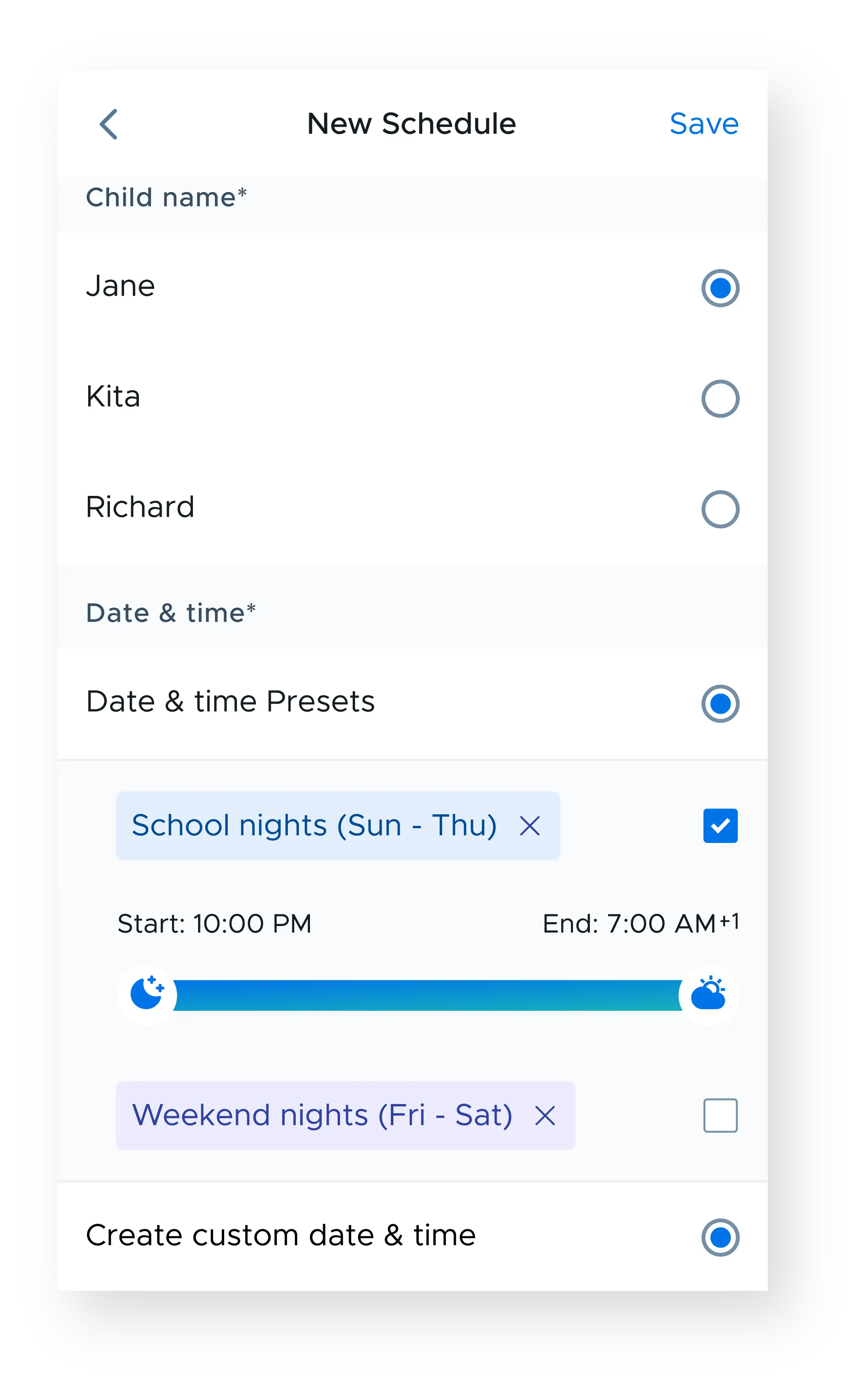854x1400 pixels.
Task: Uncheck the School nights checkbox
Action: click(x=720, y=825)
